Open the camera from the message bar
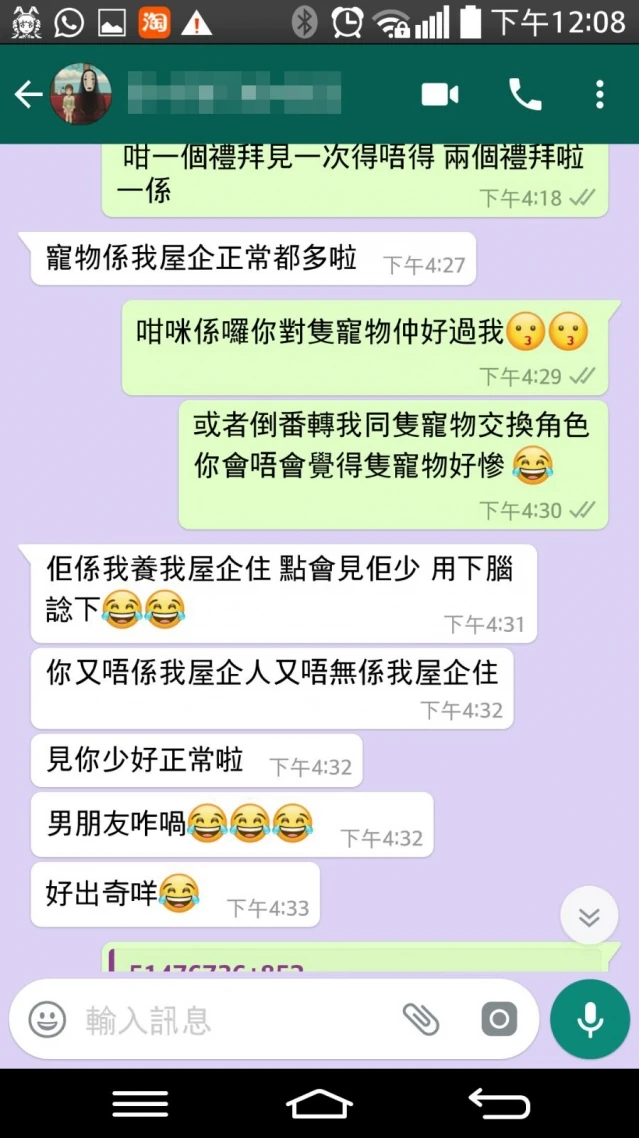Image resolution: width=639 pixels, height=1138 pixels. 498,1019
